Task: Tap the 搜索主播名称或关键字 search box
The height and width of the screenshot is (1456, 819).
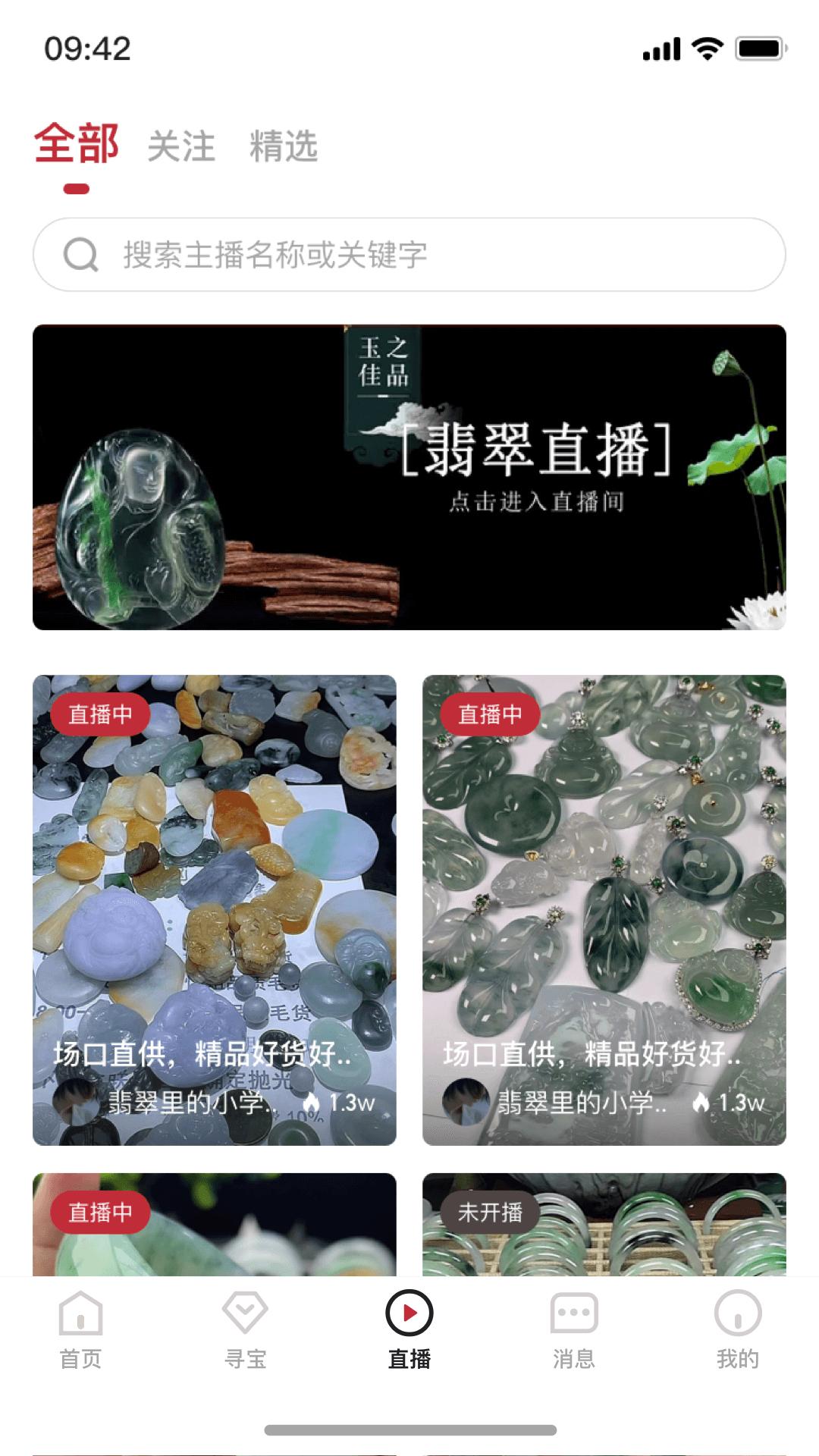Action: click(x=409, y=255)
